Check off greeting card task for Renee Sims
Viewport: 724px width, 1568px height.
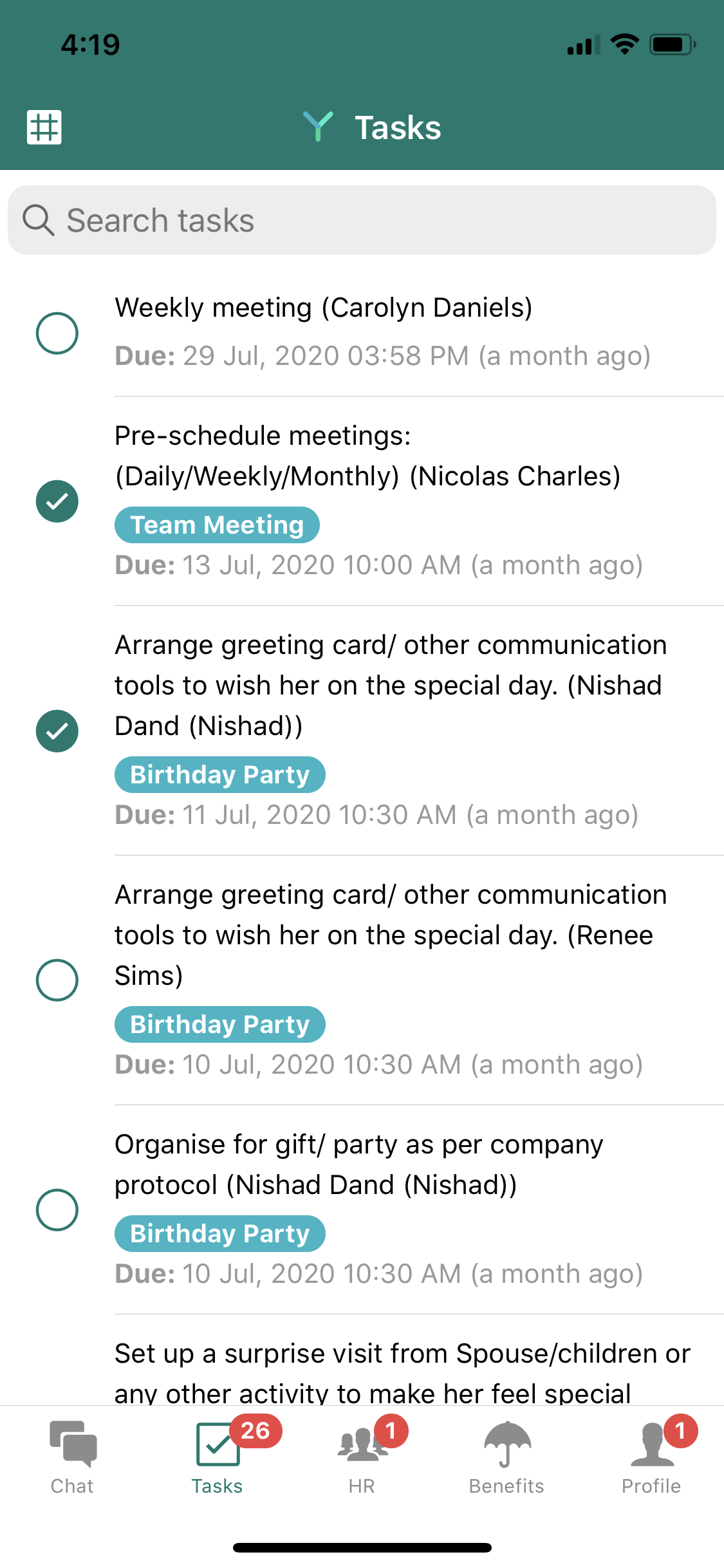(57, 980)
